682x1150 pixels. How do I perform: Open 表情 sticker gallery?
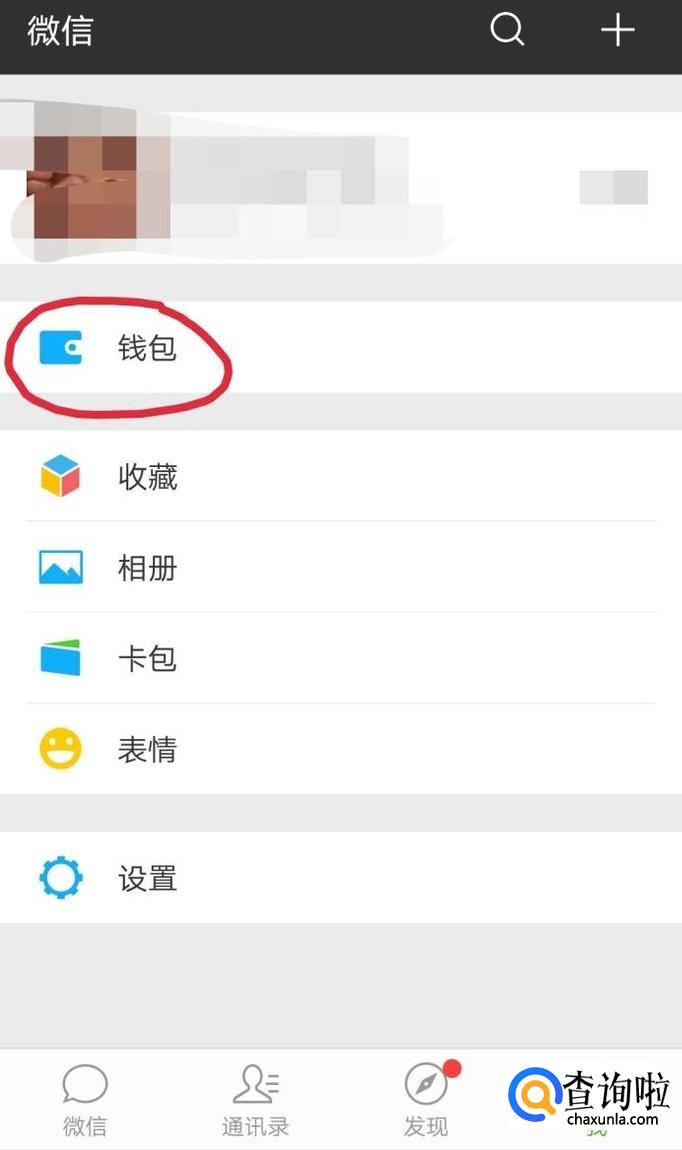tap(341, 749)
